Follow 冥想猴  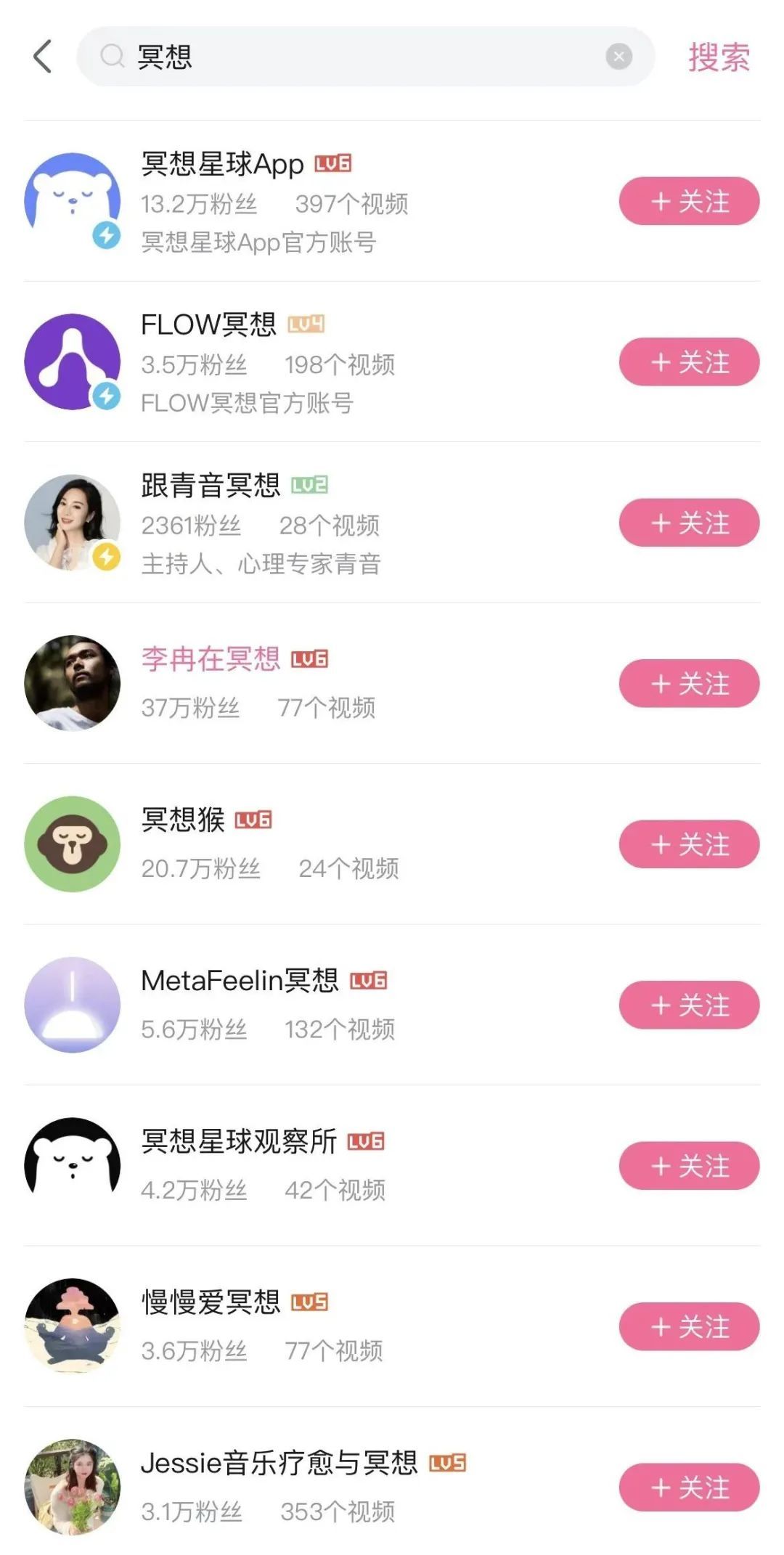pyautogui.click(x=689, y=844)
